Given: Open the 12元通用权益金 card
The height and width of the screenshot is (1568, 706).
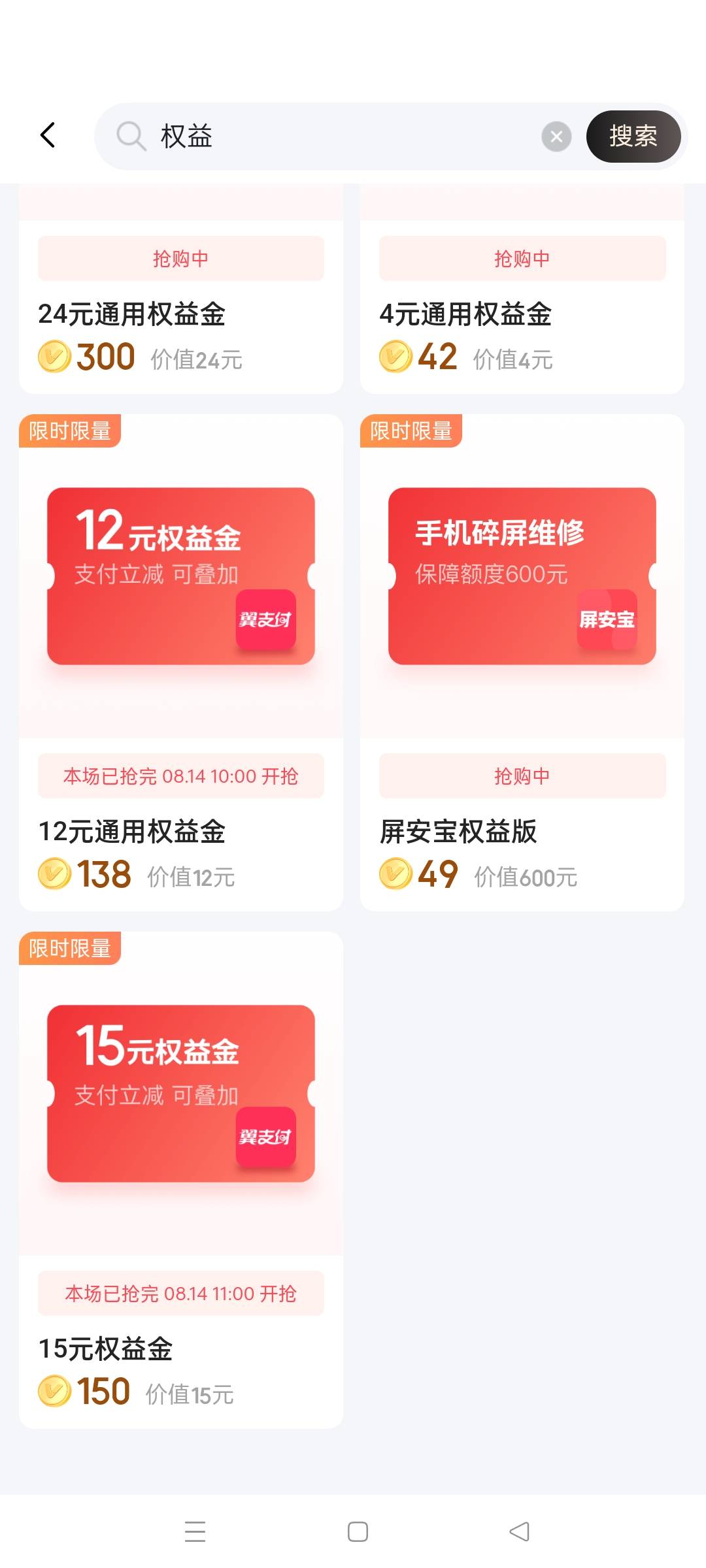Looking at the screenshot, I should [x=181, y=662].
